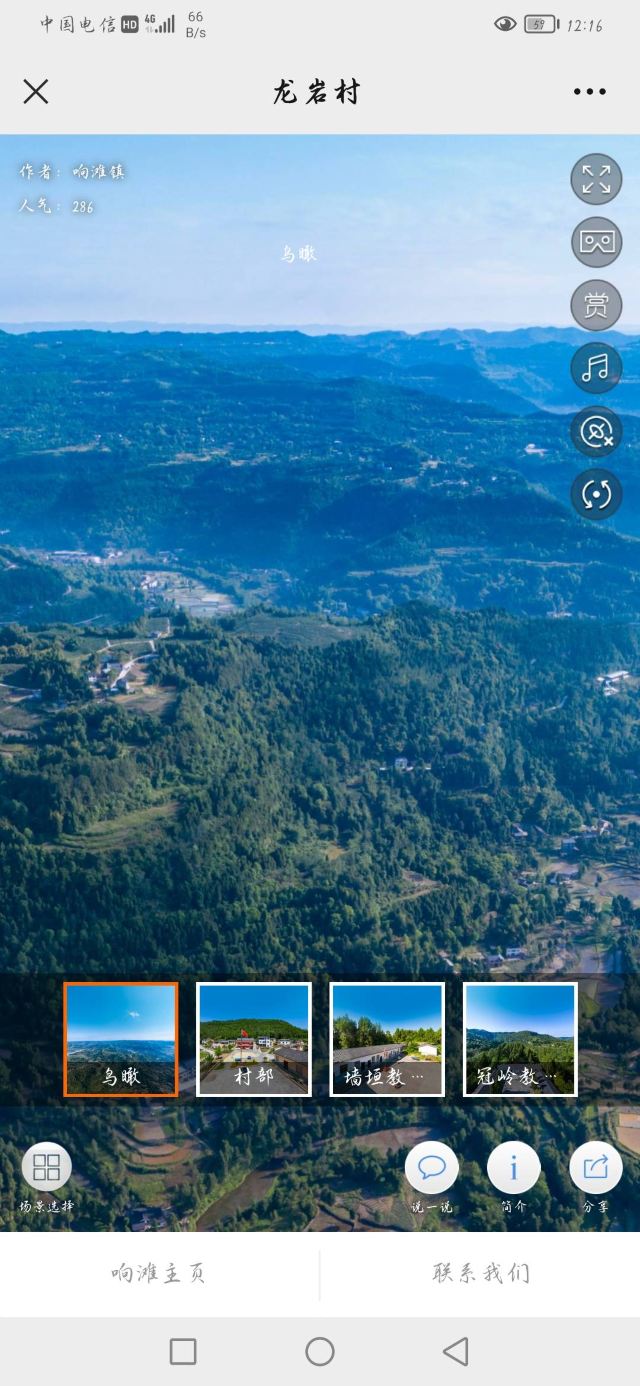Viewport: 640px width, 1386px height.
Task: Share this panorama via 分享
Action: [x=596, y=1177]
